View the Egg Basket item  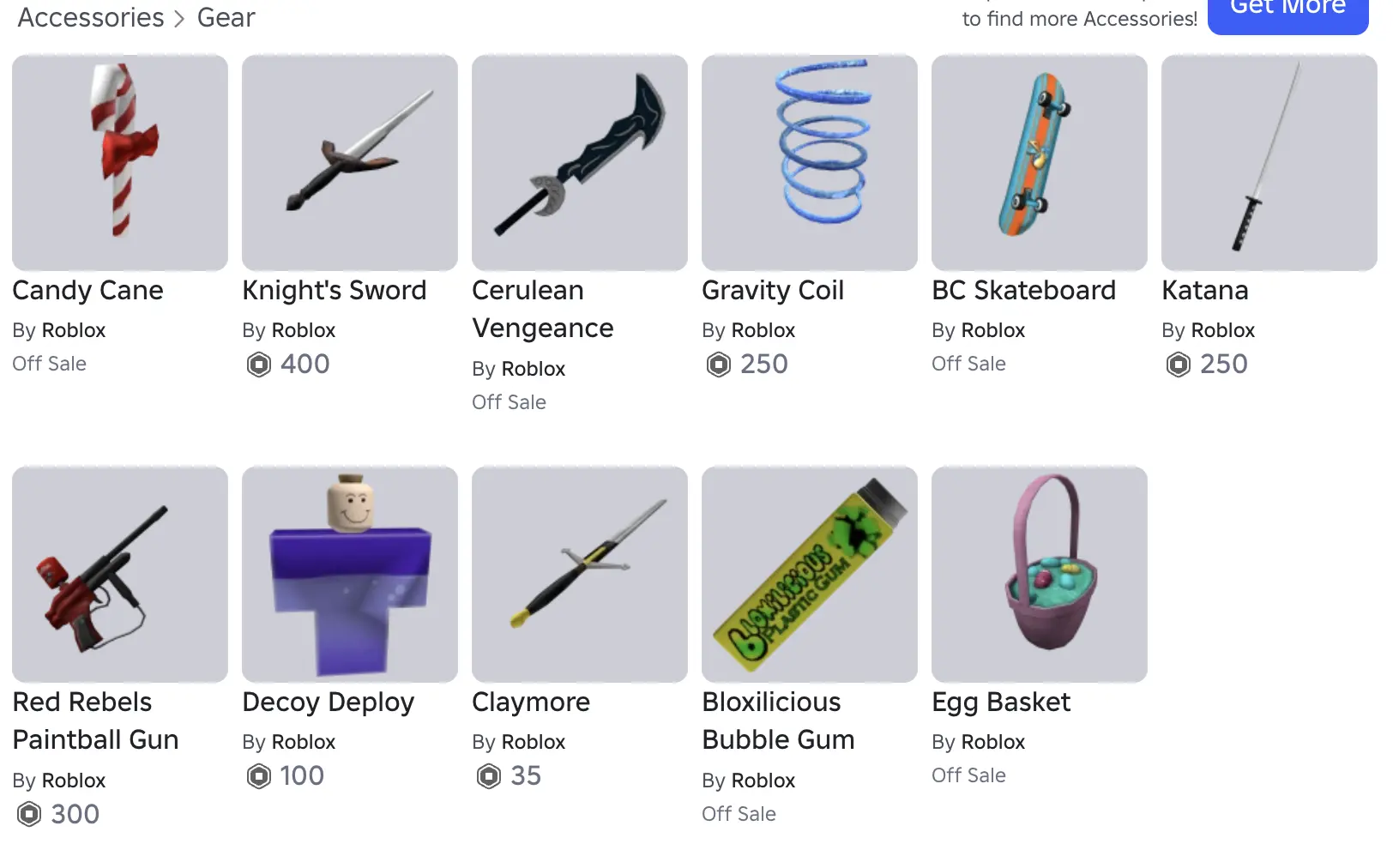click(x=1040, y=575)
